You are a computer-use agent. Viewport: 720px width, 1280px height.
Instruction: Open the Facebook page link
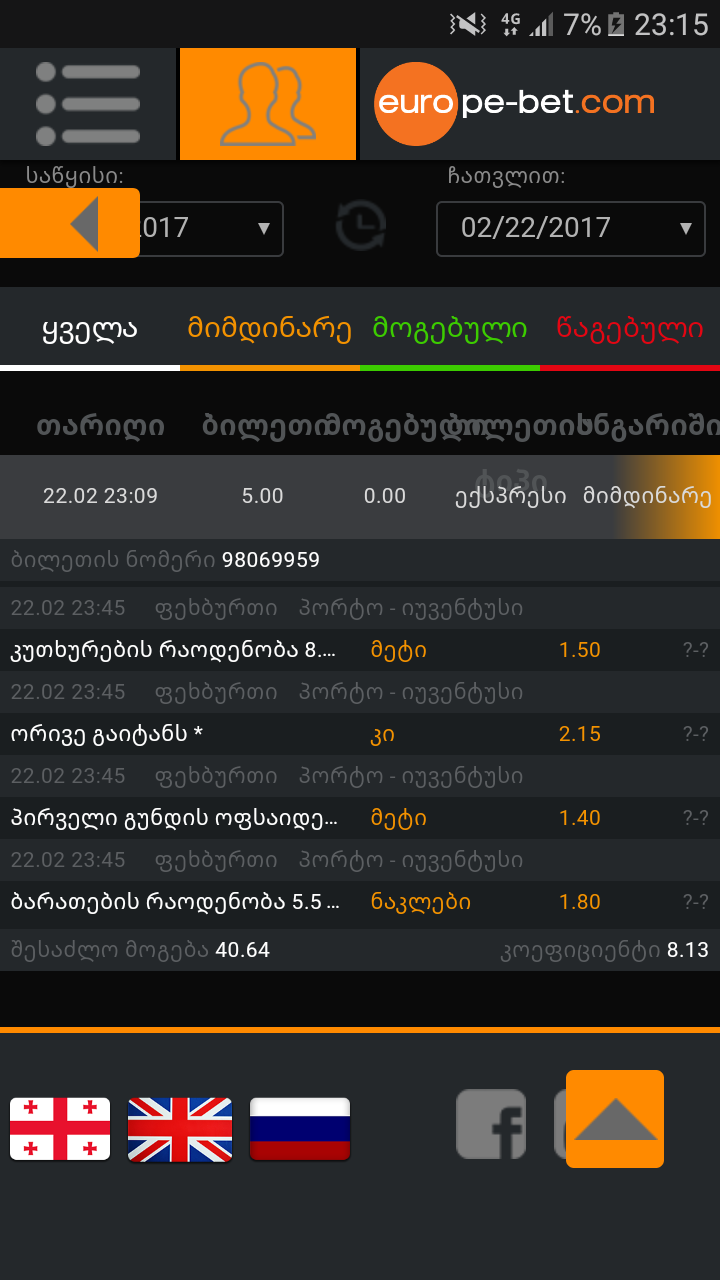491,1124
